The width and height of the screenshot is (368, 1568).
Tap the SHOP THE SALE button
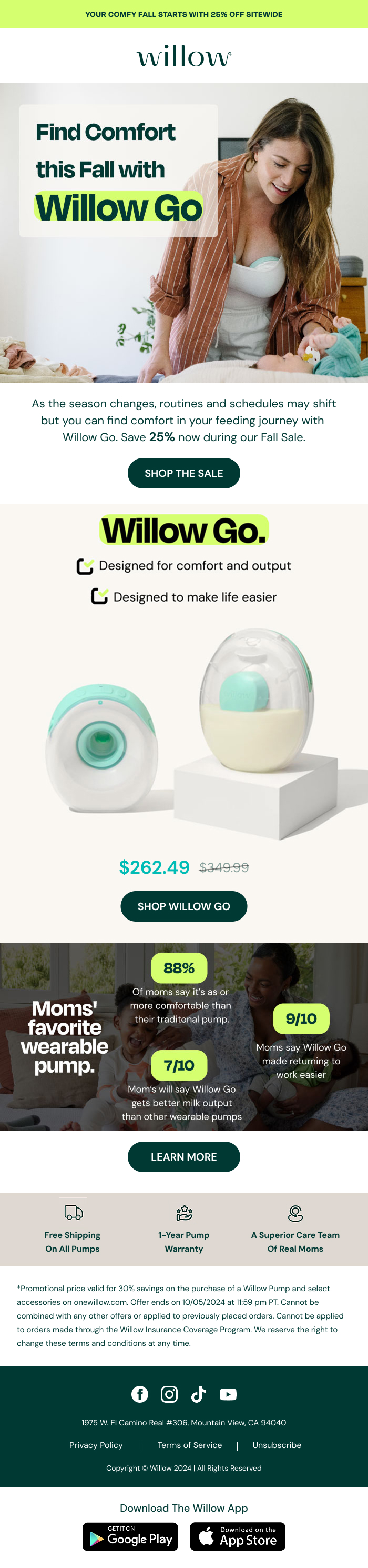click(x=183, y=473)
